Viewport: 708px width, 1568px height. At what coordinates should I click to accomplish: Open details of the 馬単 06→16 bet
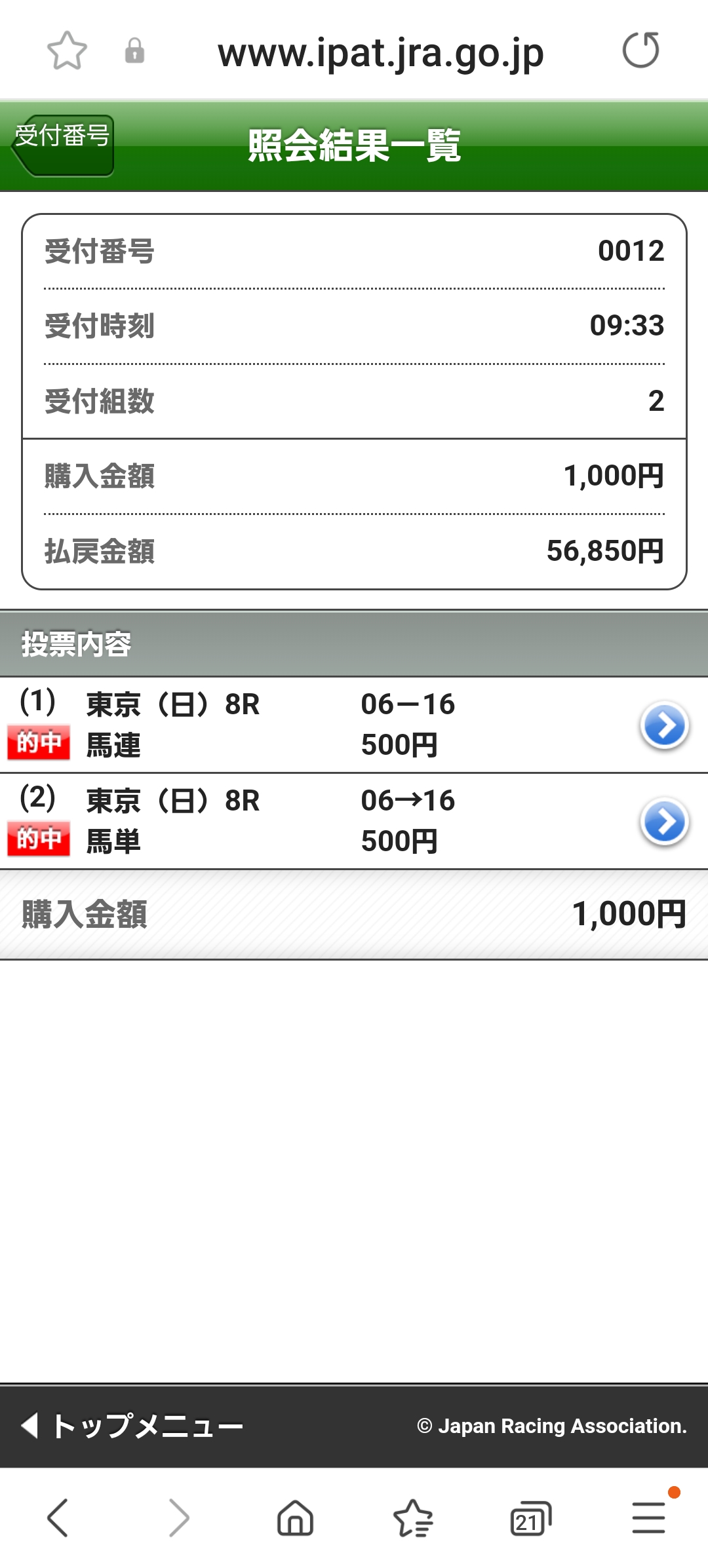point(663,822)
